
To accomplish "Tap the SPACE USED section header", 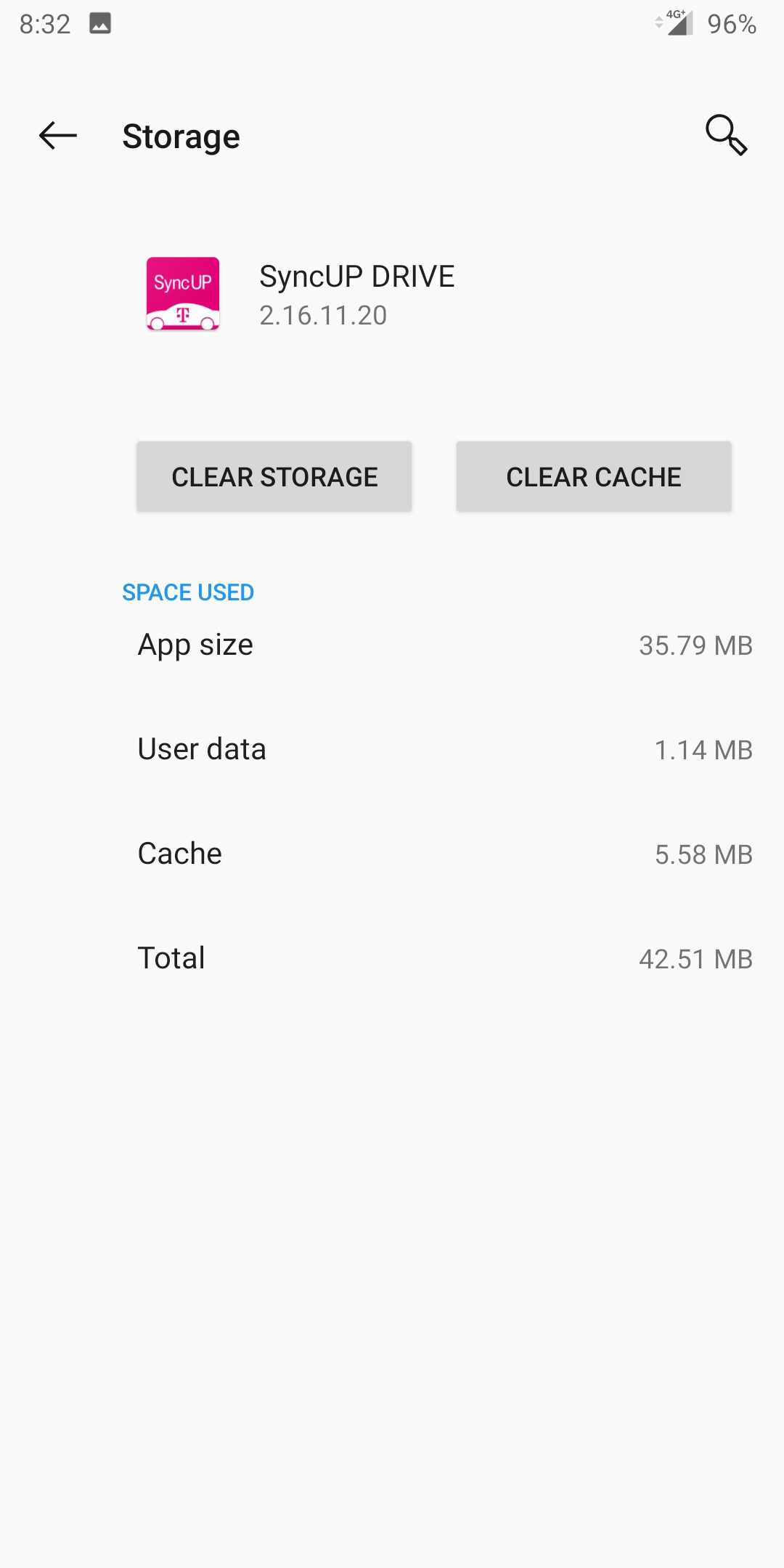I will [x=188, y=592].
